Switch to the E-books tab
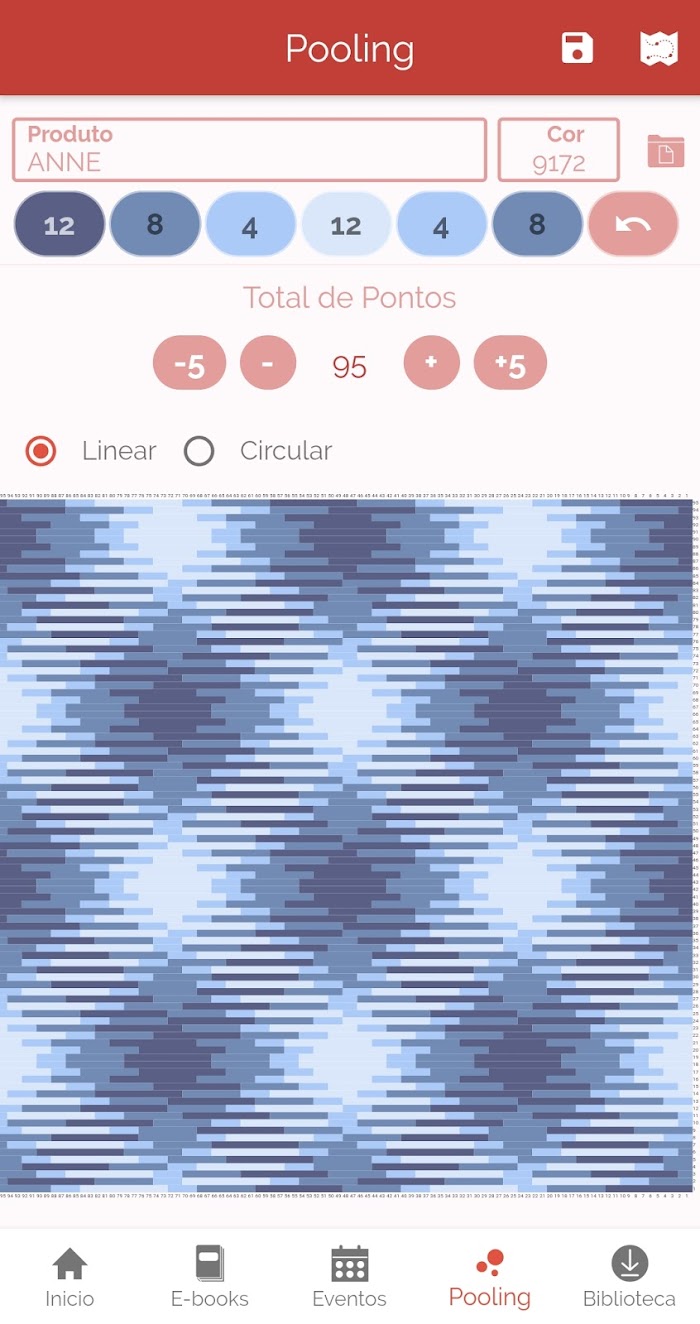 coord(210,1277)
